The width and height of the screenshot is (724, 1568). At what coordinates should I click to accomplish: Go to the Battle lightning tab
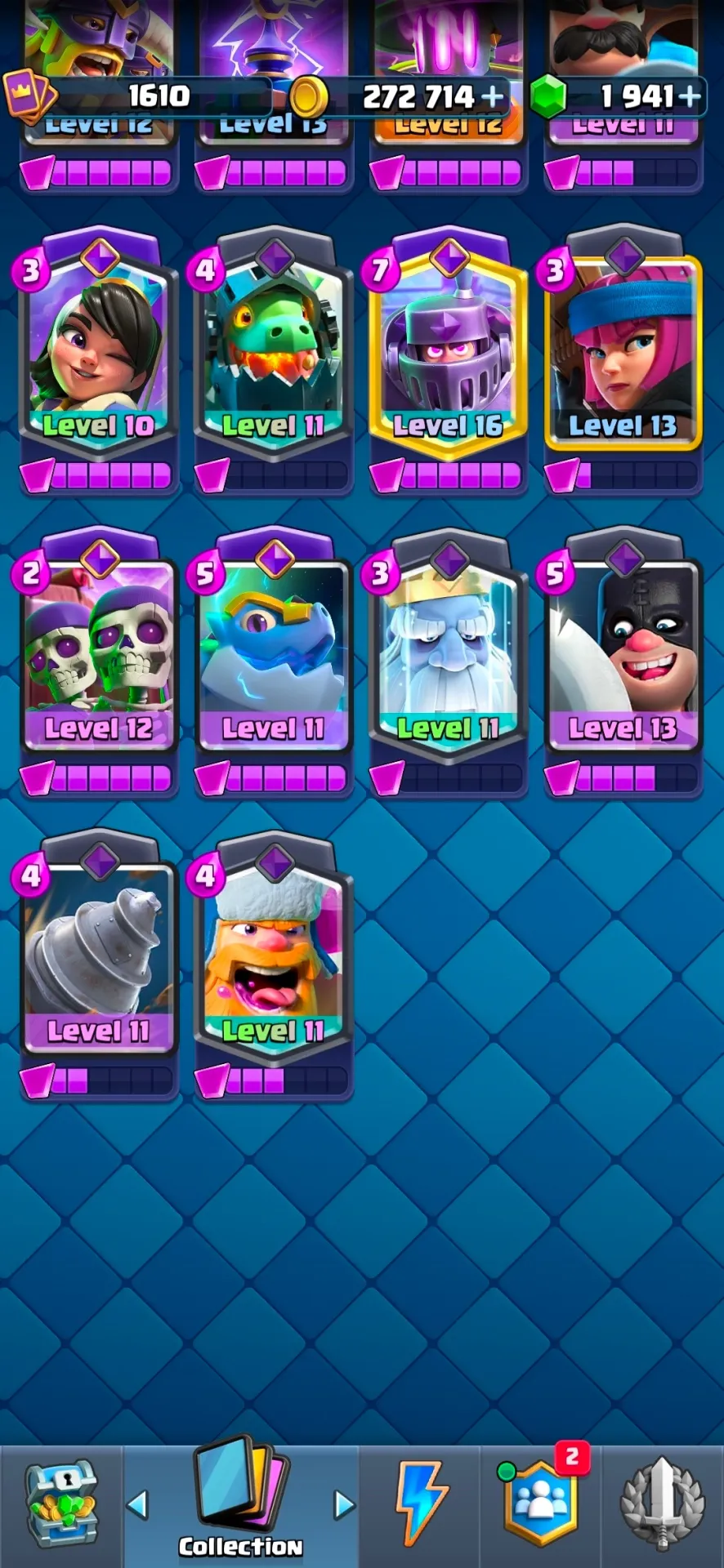(x=420, y=1504)
